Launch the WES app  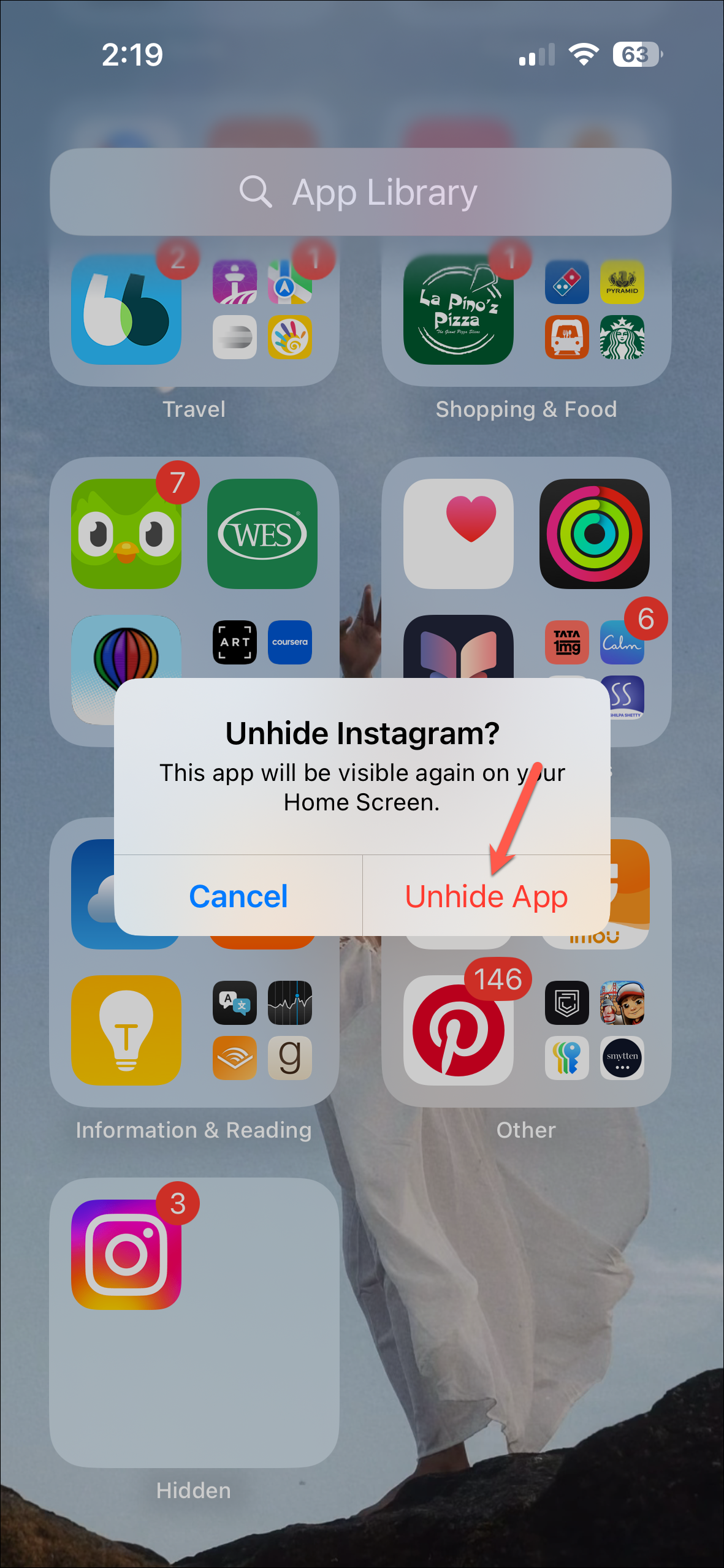262,533
